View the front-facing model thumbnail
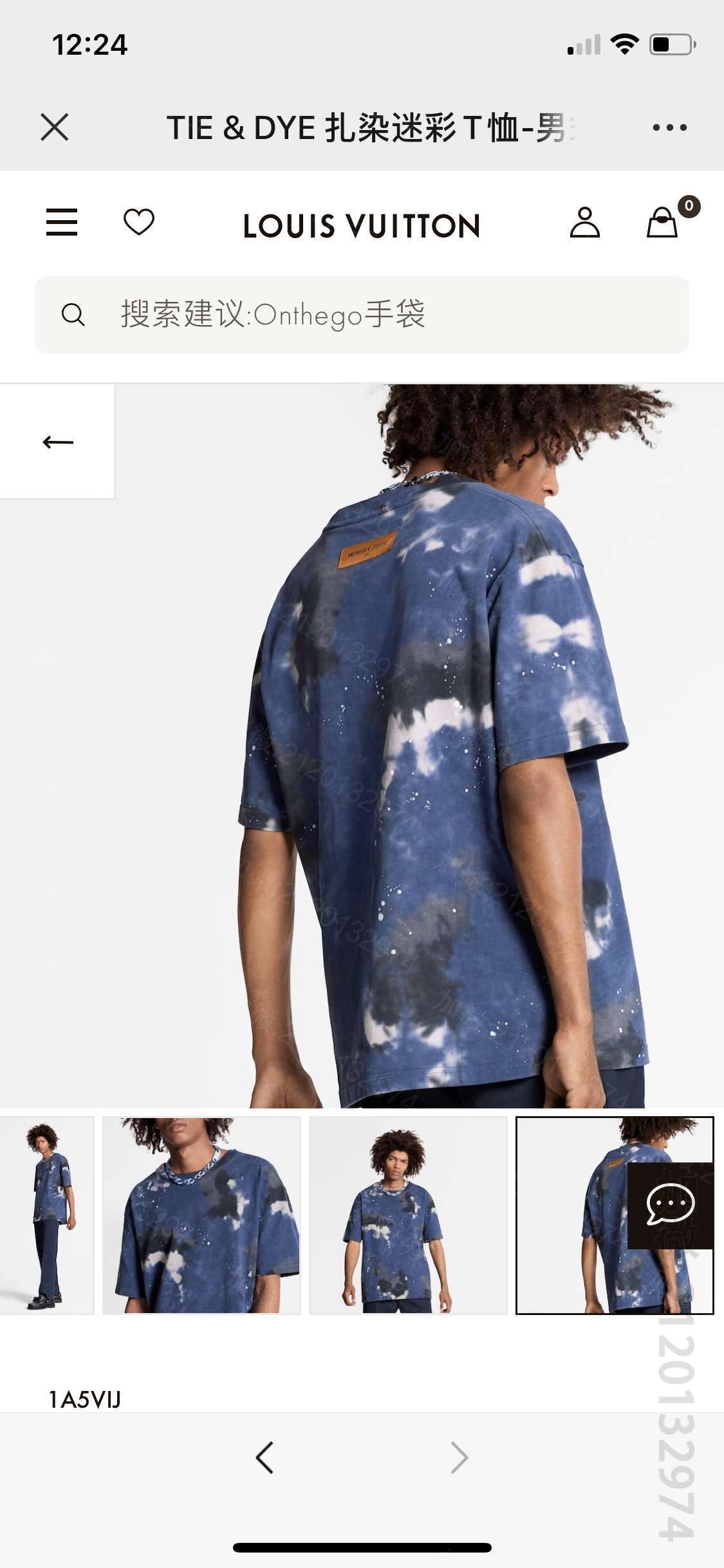The width and height of the screenshot is (724, 1568). tap(408, 1215)
